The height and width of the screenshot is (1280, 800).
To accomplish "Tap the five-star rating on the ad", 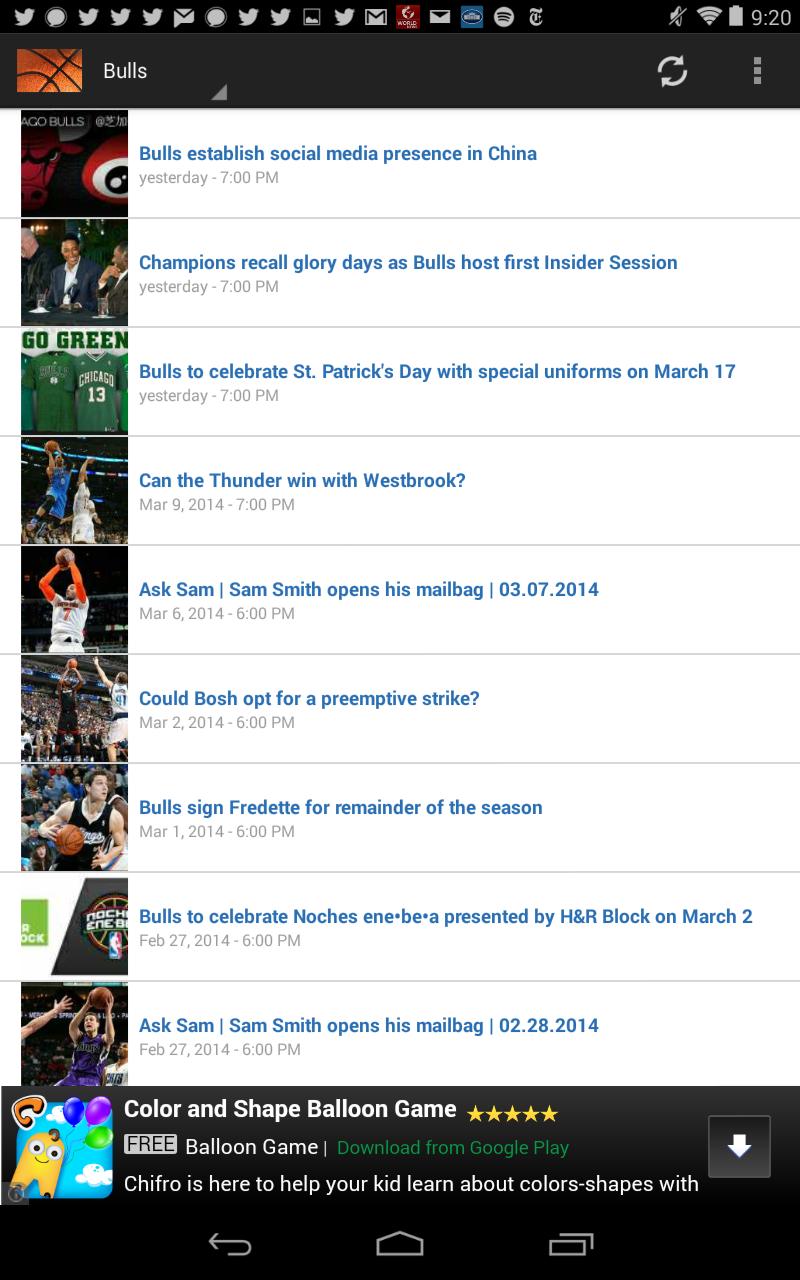I will (511, 1112).
